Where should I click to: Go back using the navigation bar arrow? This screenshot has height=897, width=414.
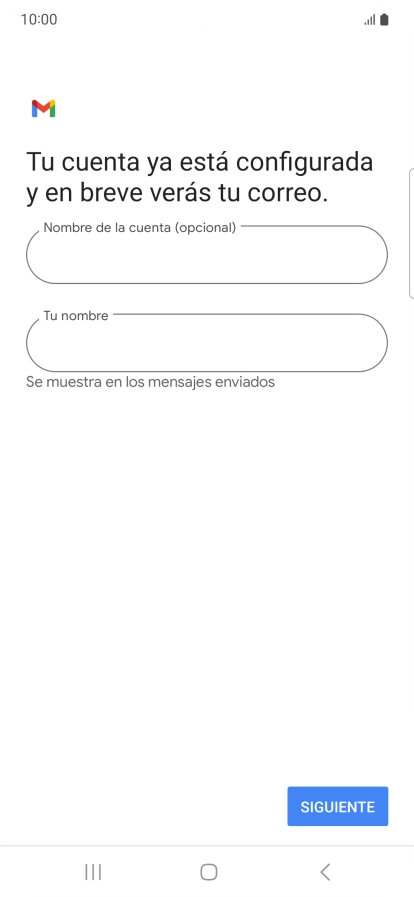tap(325, 872)
